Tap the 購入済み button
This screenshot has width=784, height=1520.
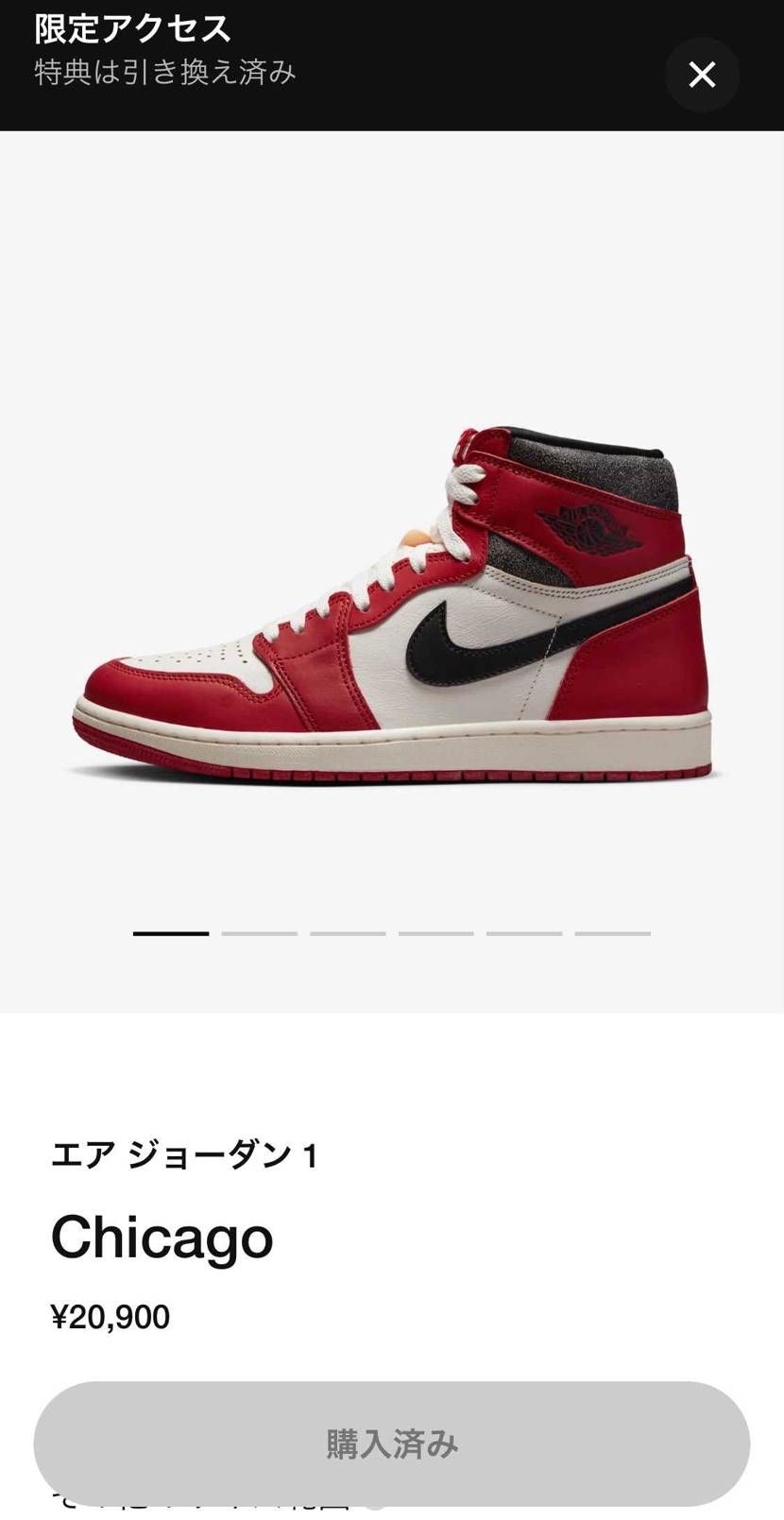392,1443
